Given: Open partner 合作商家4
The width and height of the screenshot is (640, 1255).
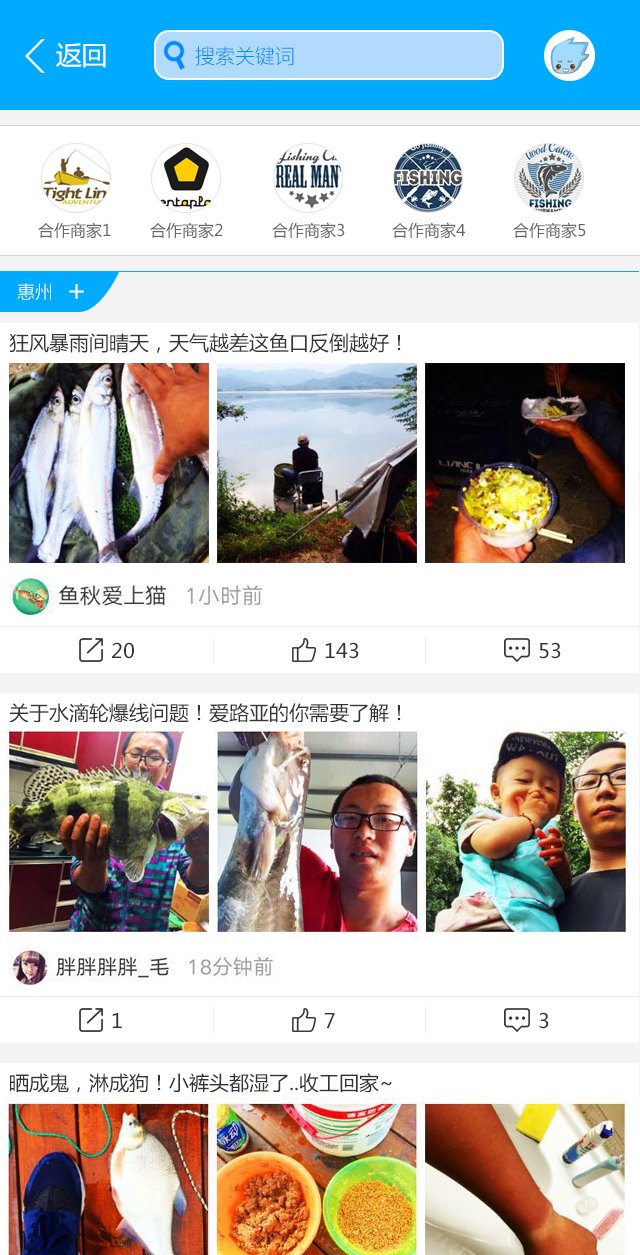Looking at the screenshot, I should point(428,179).
